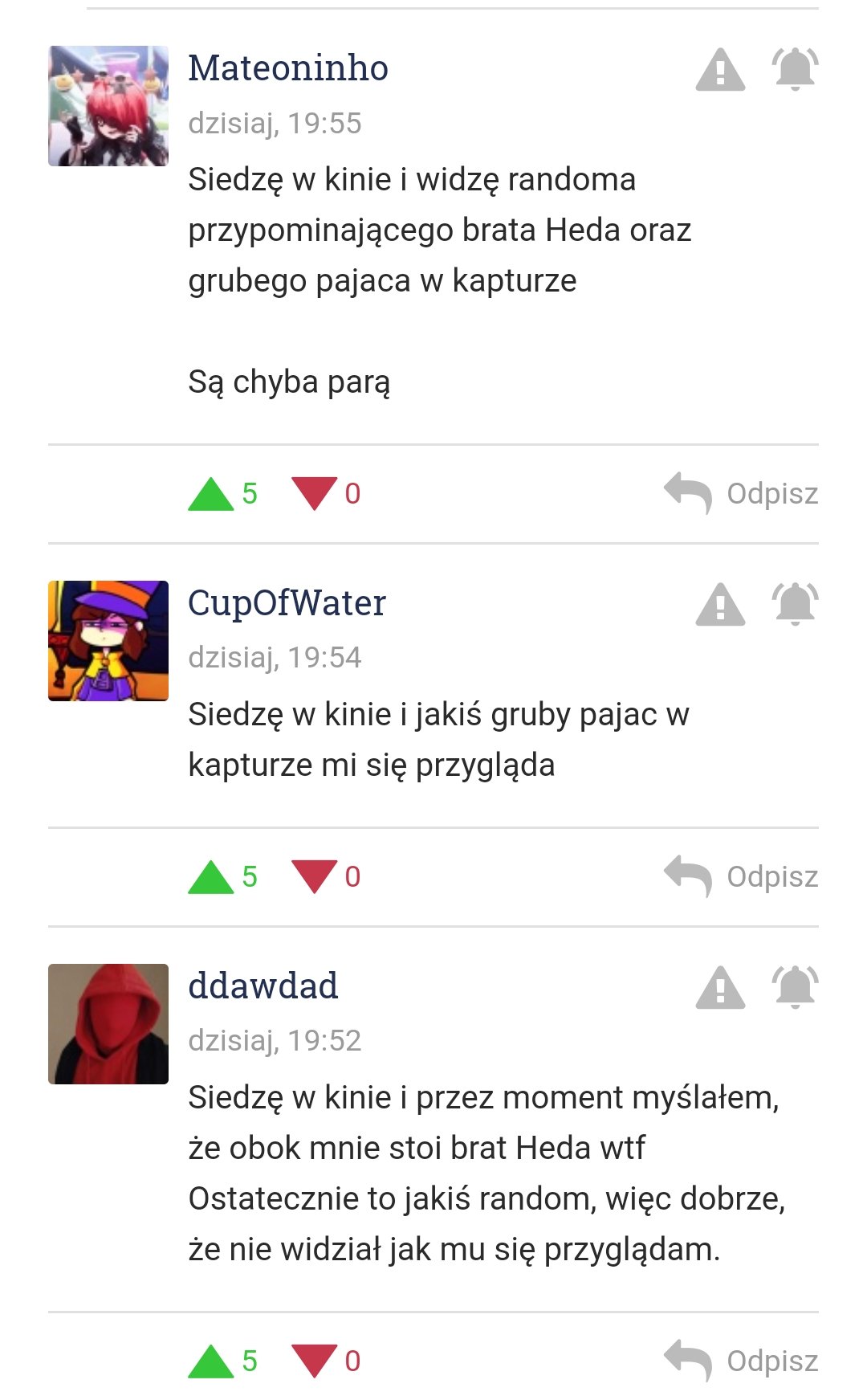
Task: Reply to ddawdad via Odpisz
Action: coord(741,1361)
